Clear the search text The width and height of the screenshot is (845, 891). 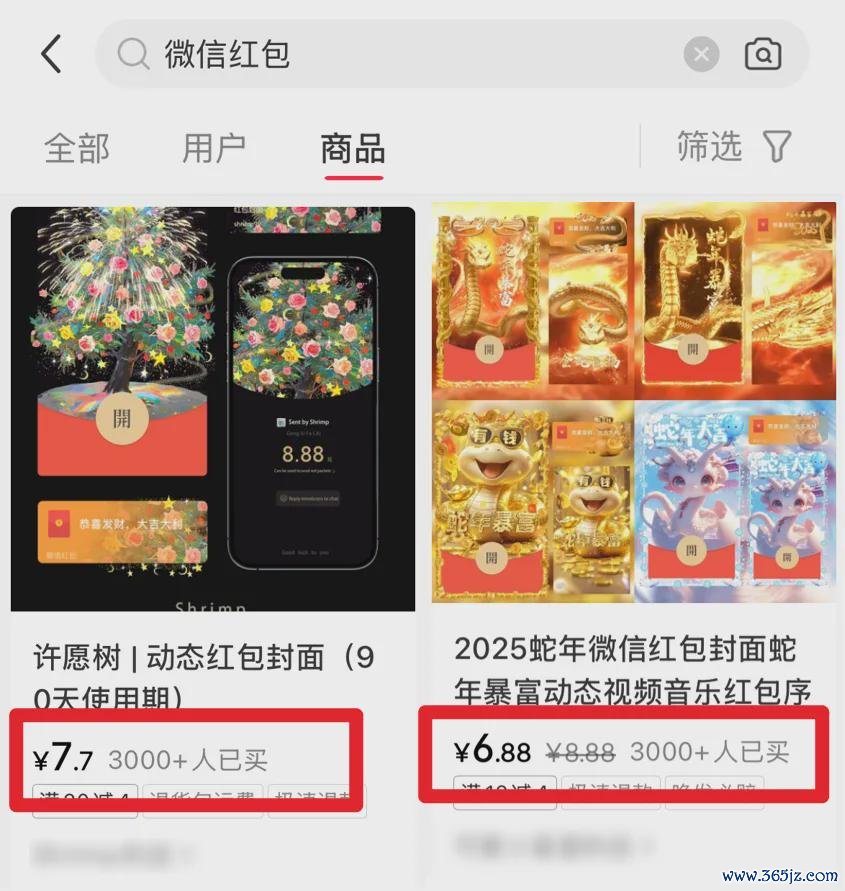(701, 54)
